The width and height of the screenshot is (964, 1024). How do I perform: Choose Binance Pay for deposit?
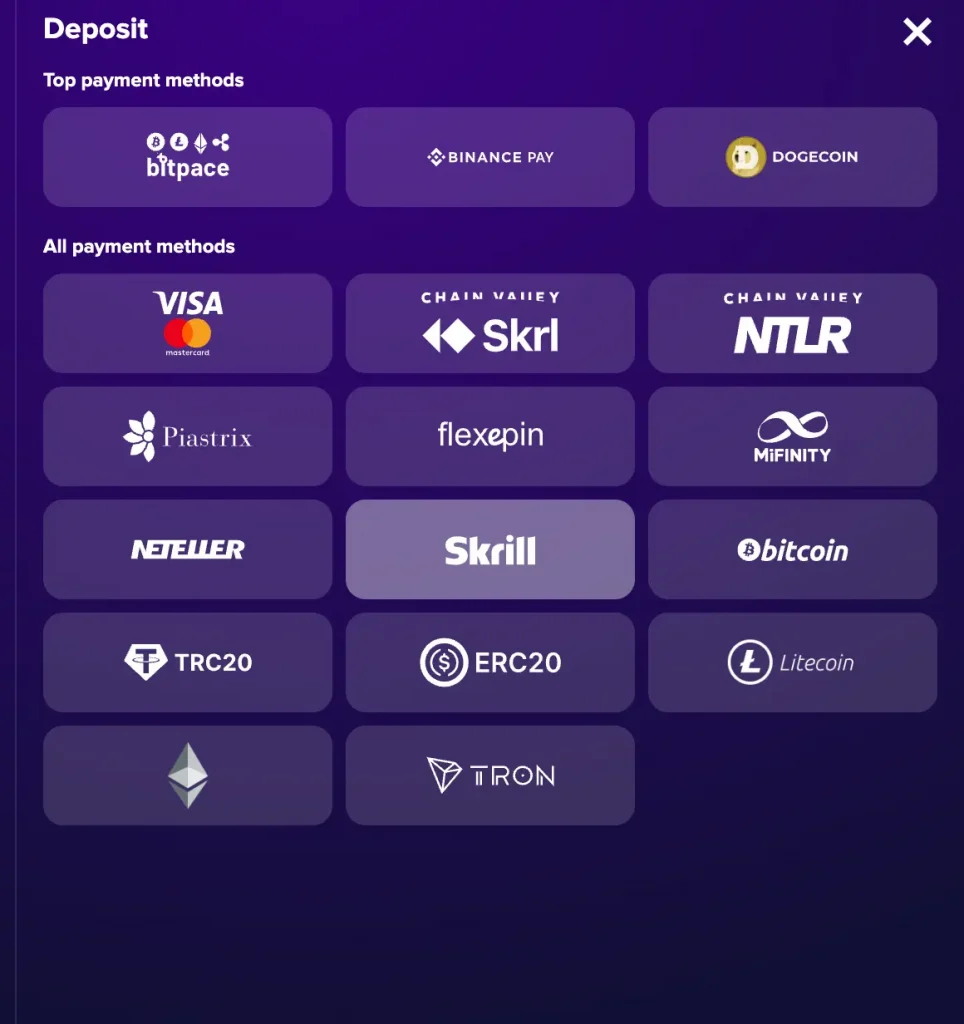point(489,157)
